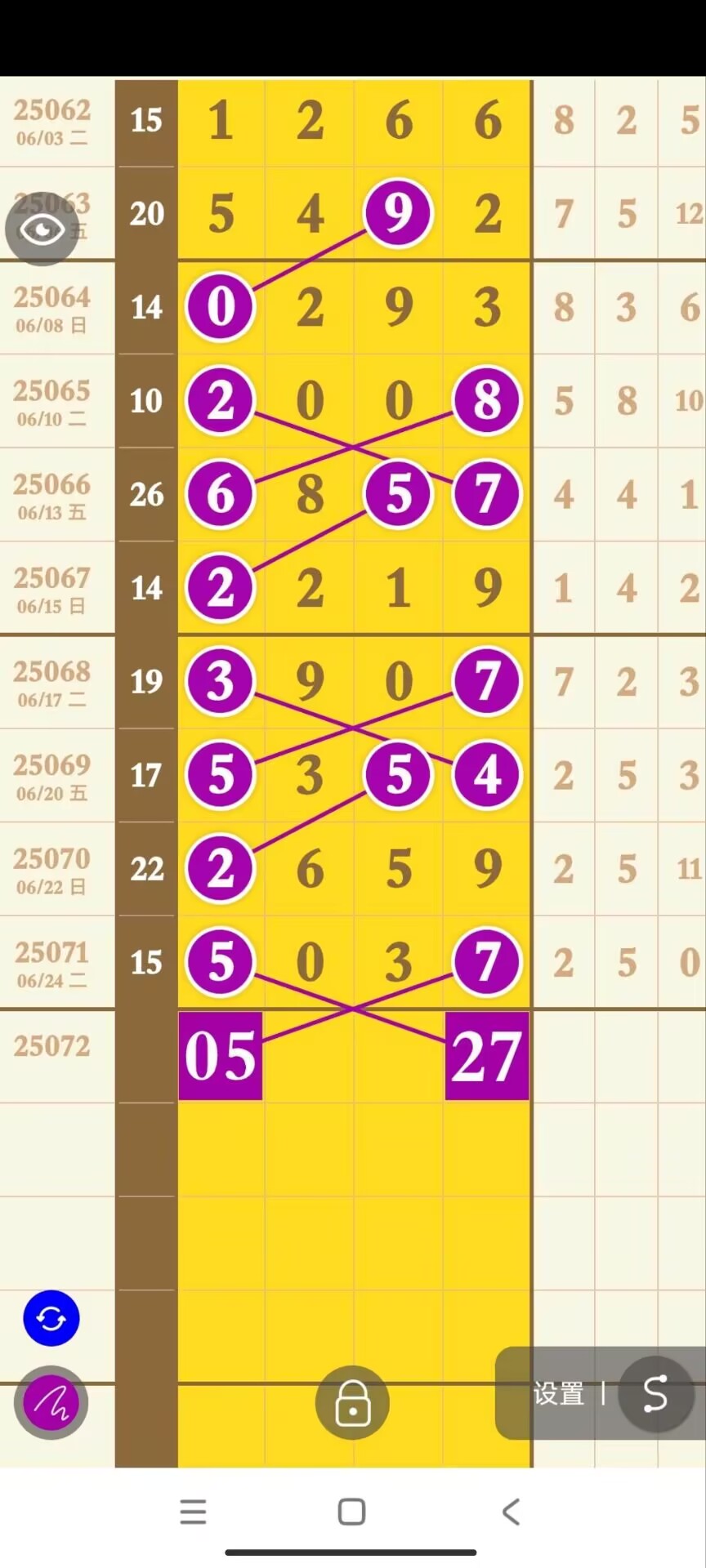706x1568 pixels.
Task: Tap the round S button
Action: [655, 1394]
